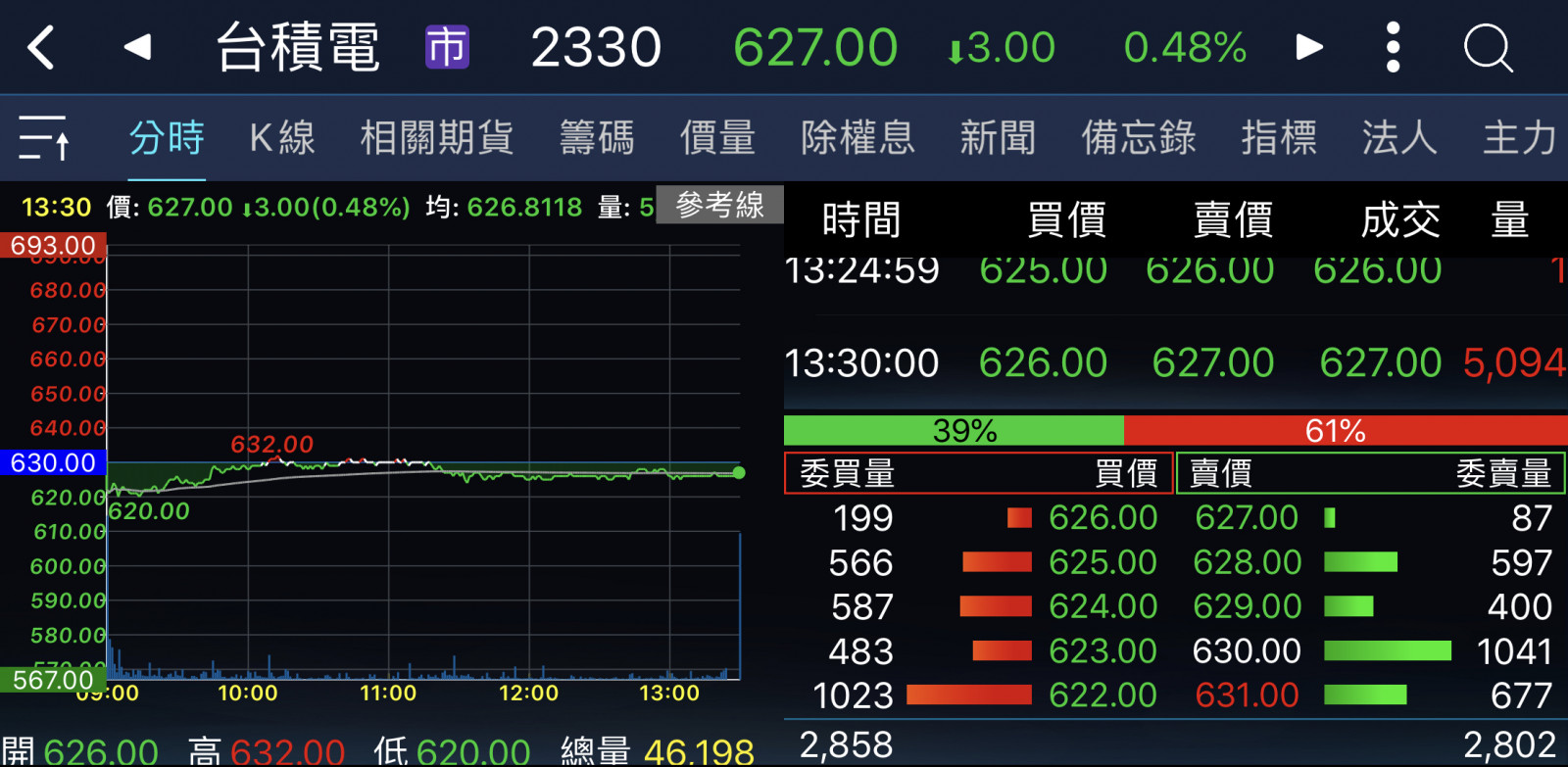Open the 相關期貨 tab
Screen dimensions: 1568x767
(437, 137)
